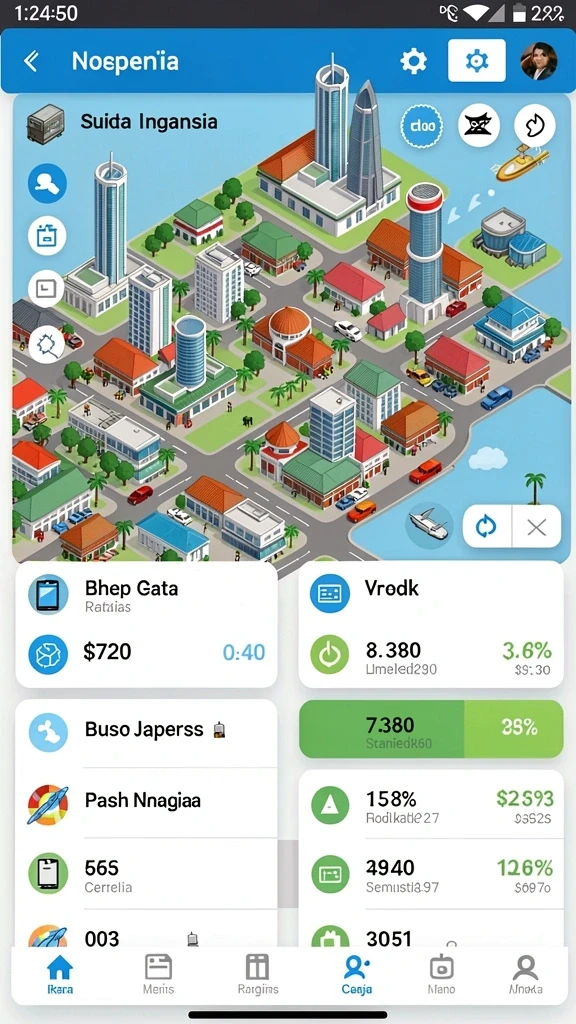
Task: Close the map overlay with the X
Action: point(537,526)
